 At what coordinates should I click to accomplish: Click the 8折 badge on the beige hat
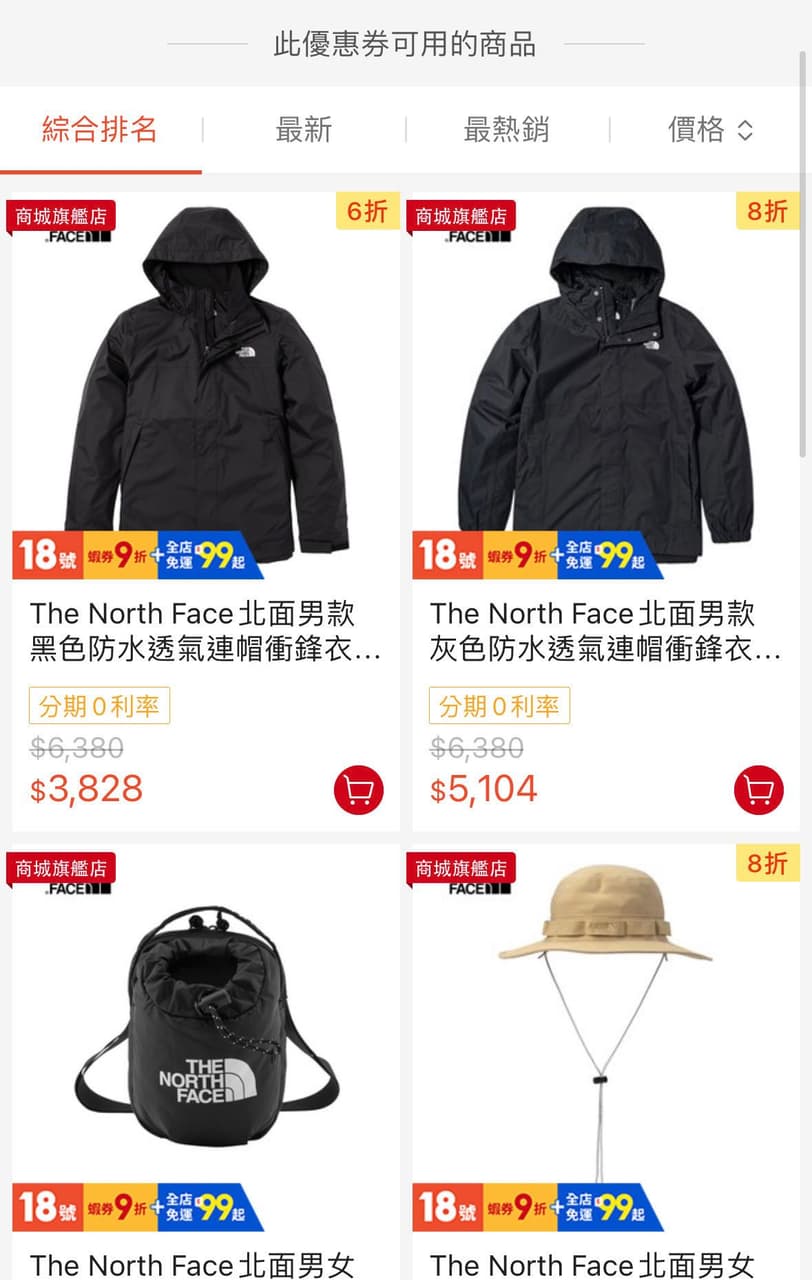[767, 864]
